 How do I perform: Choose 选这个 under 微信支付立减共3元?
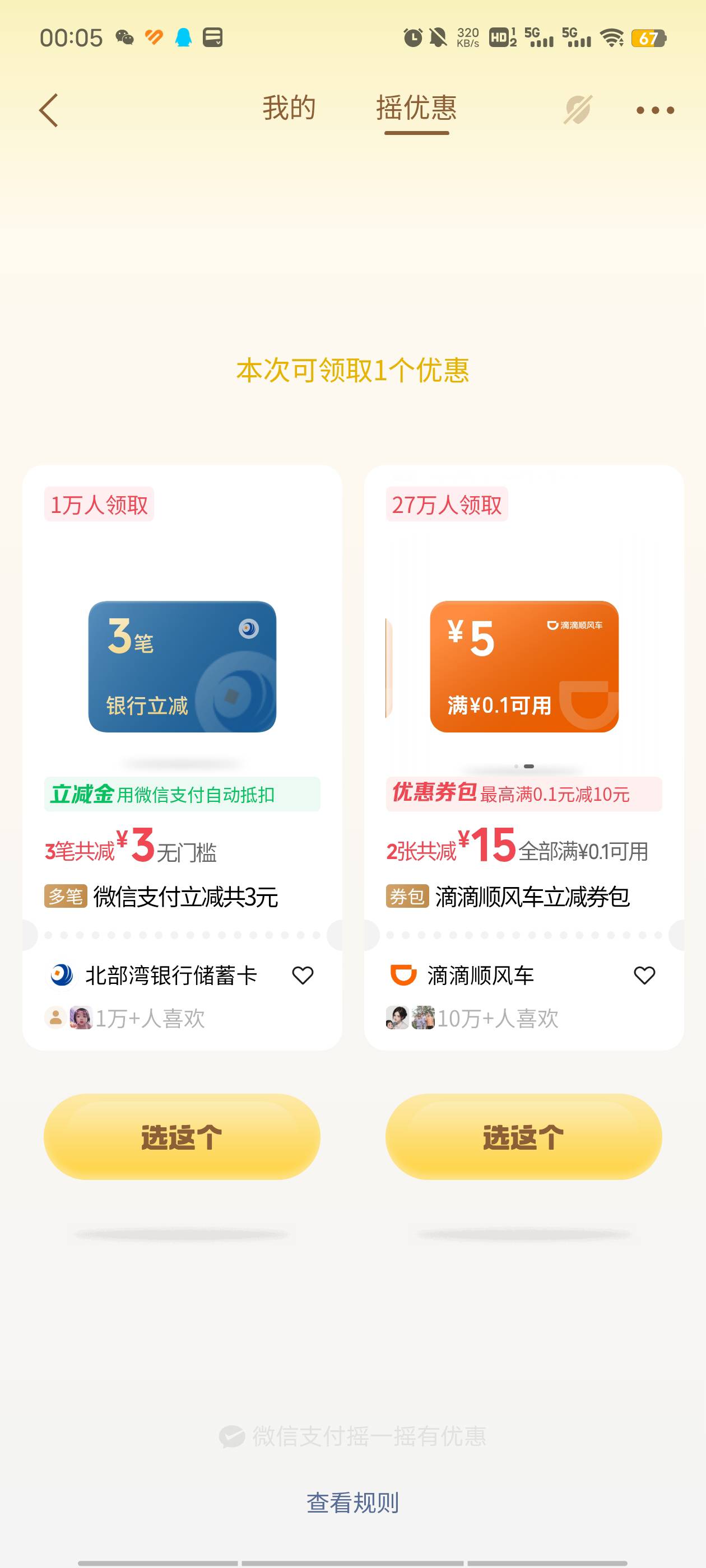pos(182,1136)
